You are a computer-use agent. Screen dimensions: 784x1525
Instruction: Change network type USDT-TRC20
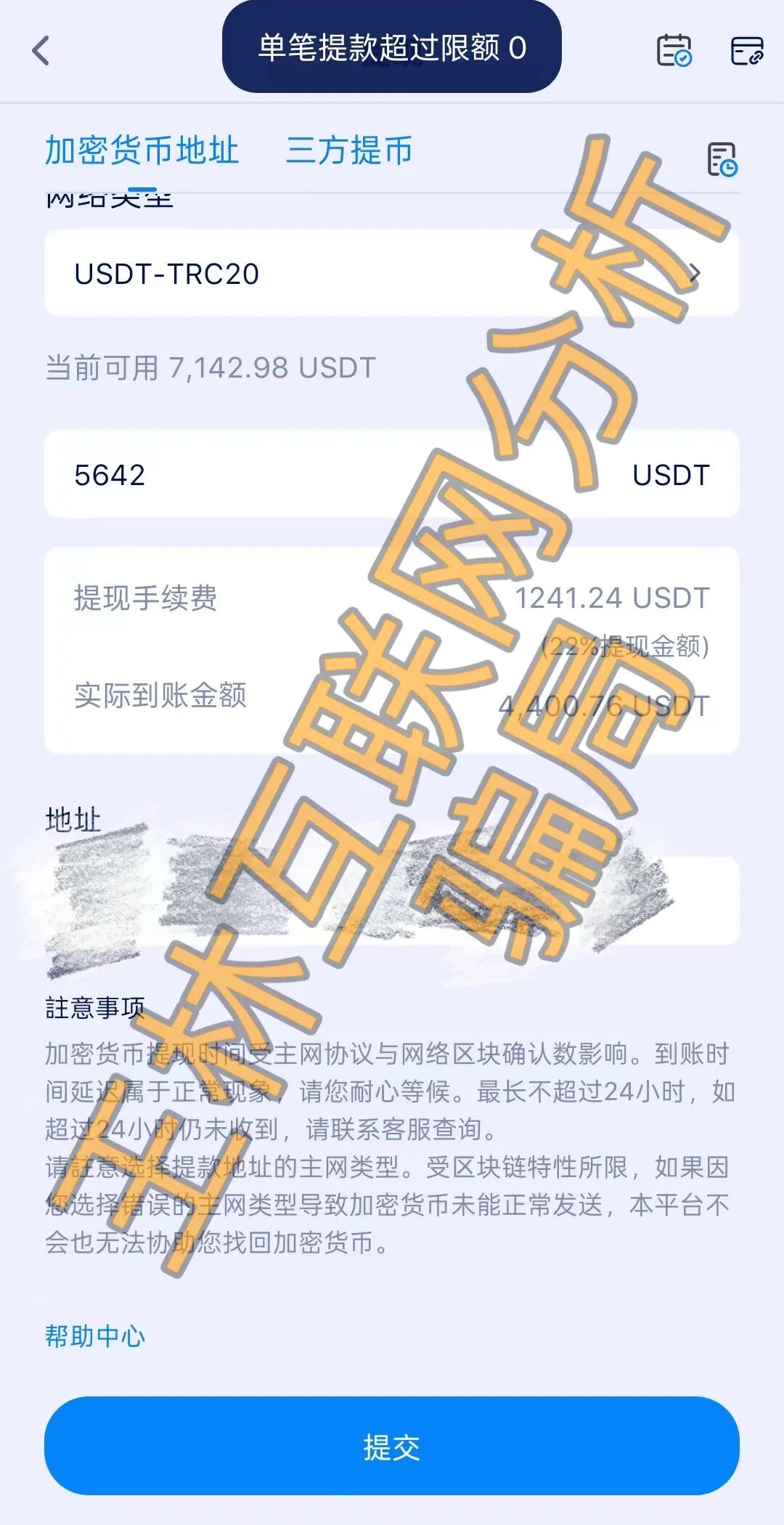pyautogui.click(x=391, y=274)
